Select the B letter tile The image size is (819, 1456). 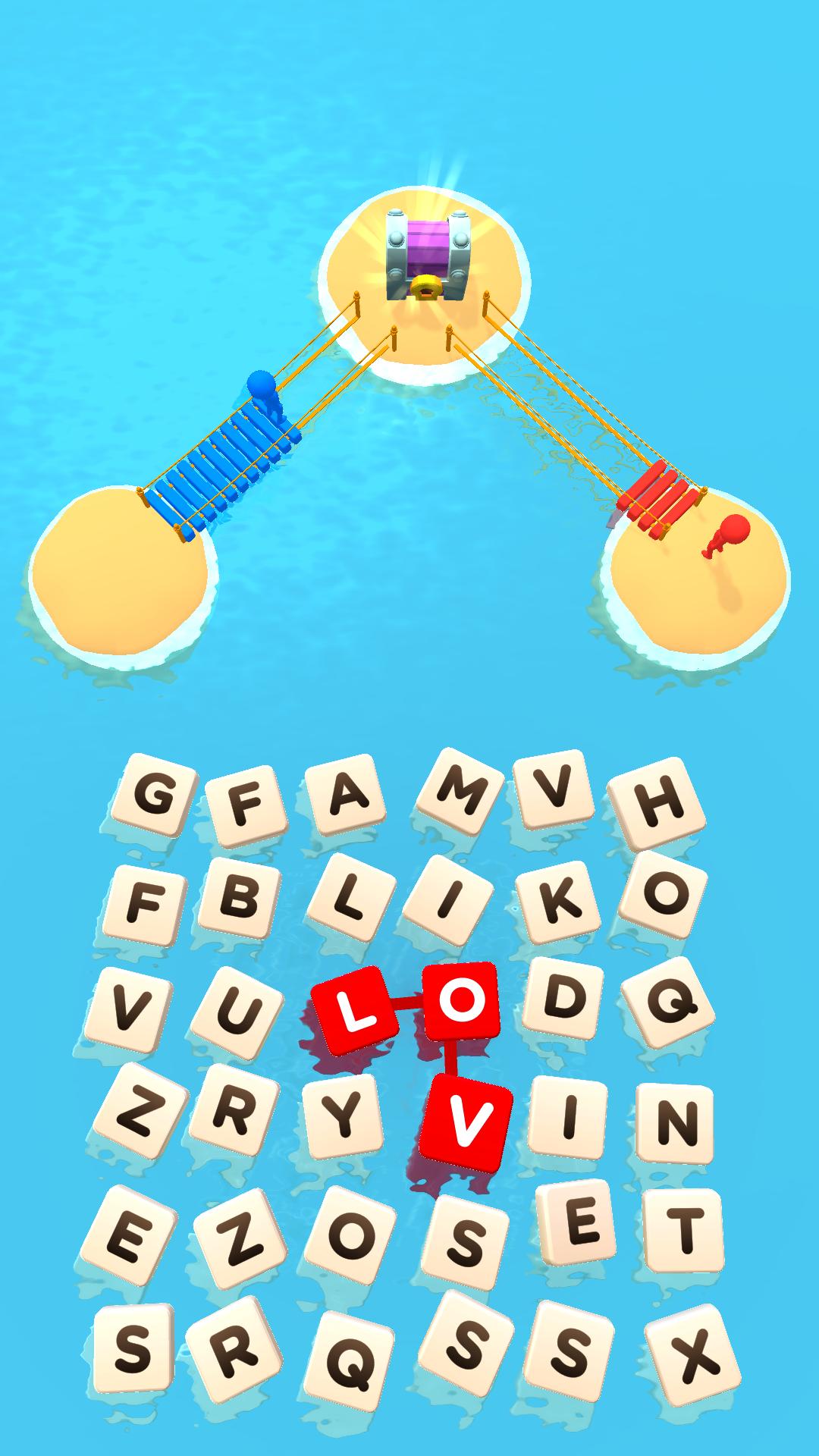239,897
